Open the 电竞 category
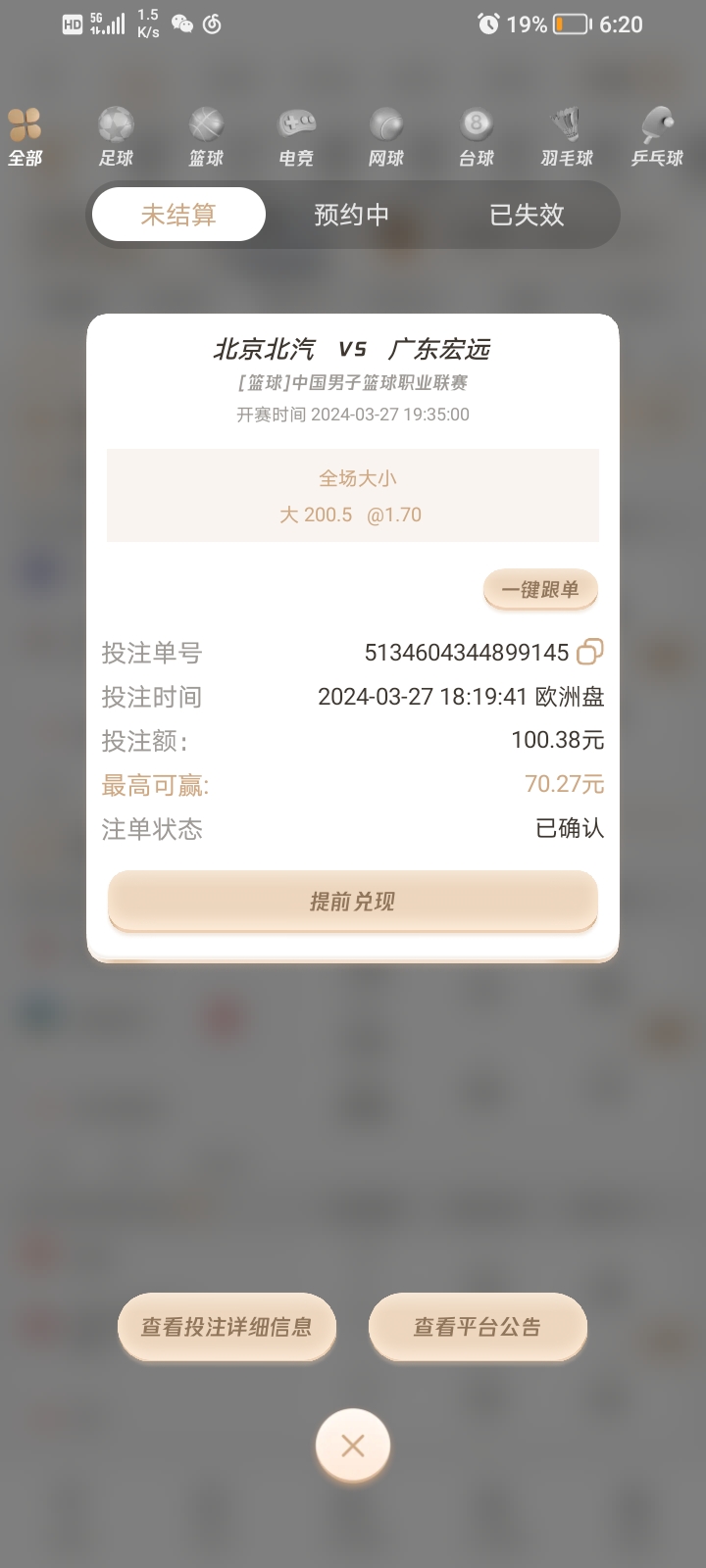 click(x=296, y=137)
